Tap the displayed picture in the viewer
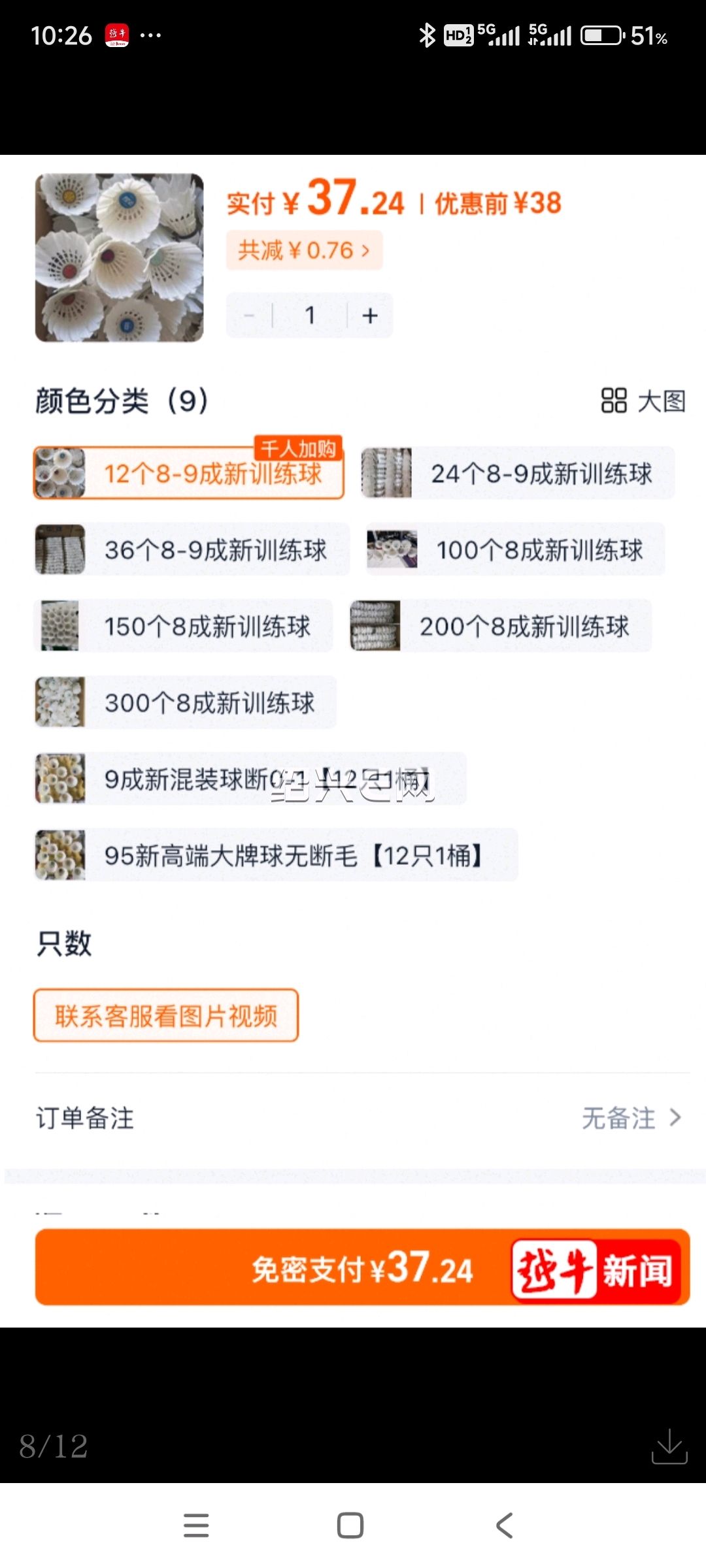The width and height of the screenshot is (706, 1568). coord(353,741)
